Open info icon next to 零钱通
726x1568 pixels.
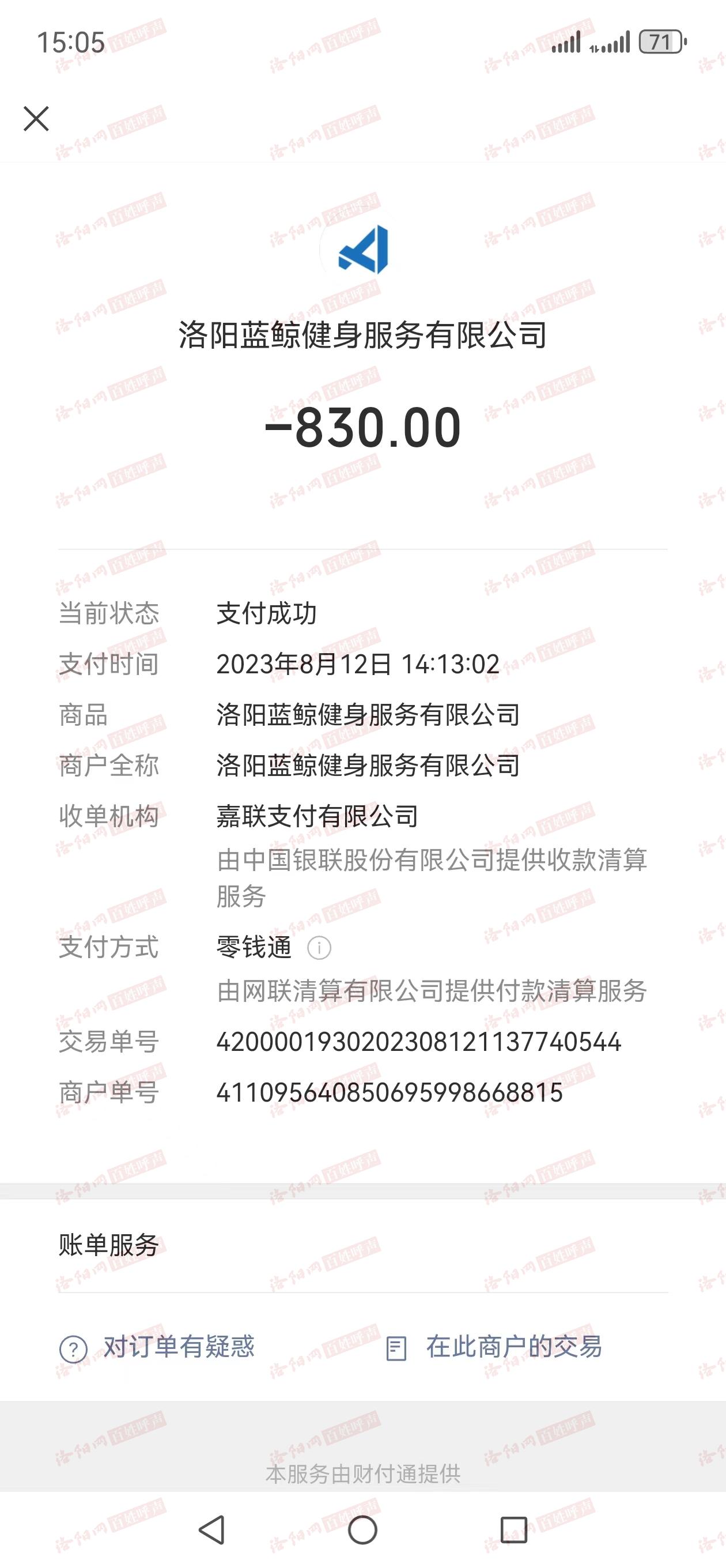pyautogui.click(x=319, y=948)
